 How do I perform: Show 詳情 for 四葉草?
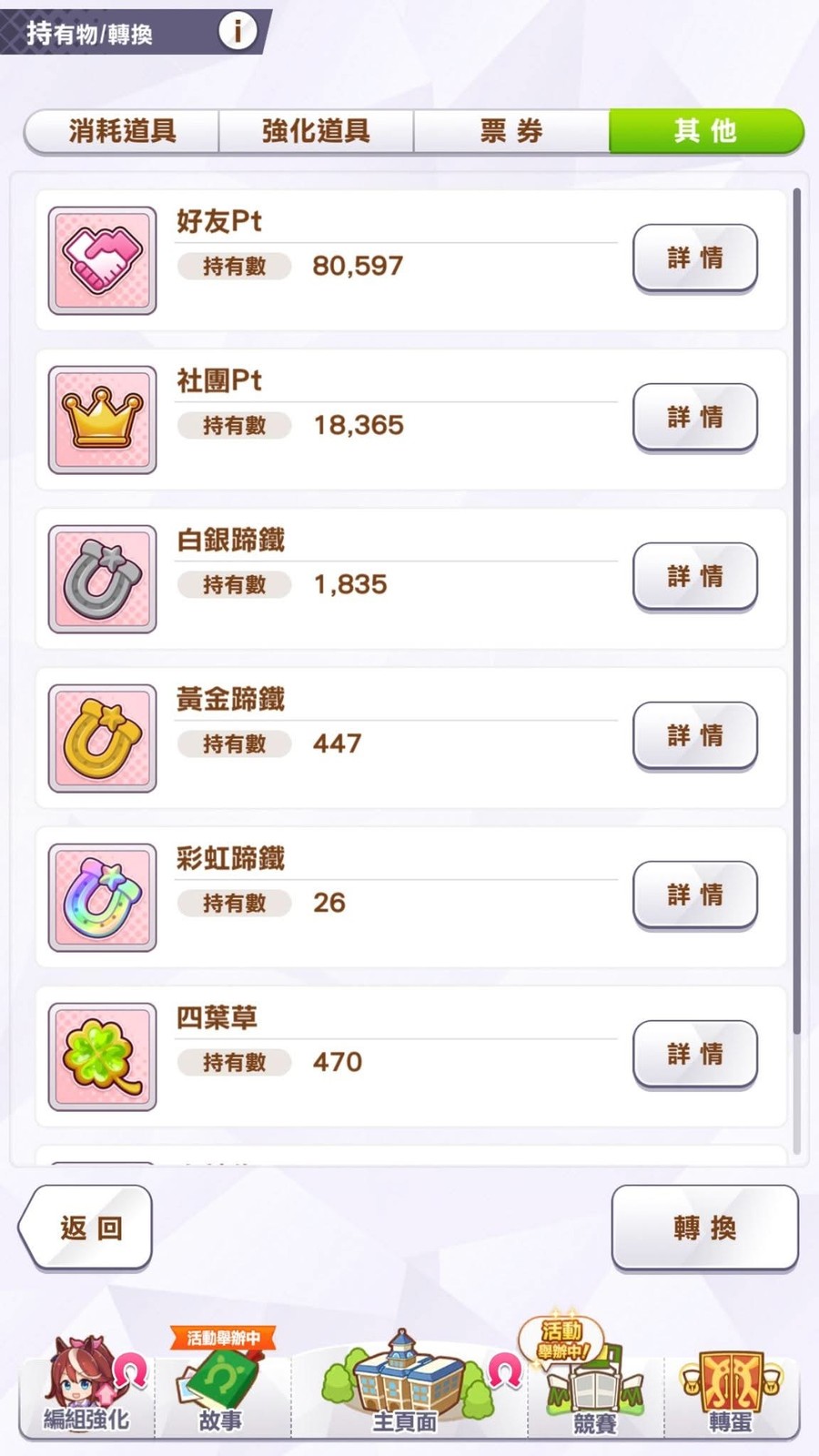[x=694, y=1054]
